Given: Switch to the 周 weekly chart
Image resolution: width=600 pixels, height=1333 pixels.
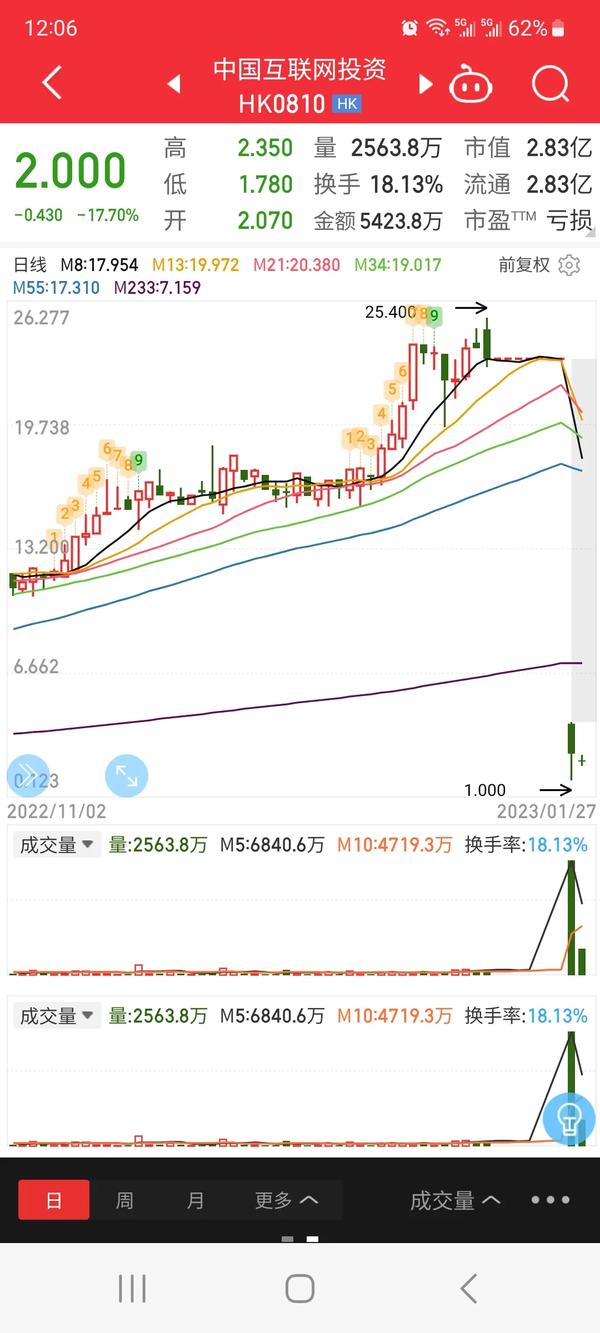Looking at the screenshot, I should coord(125,1200).
